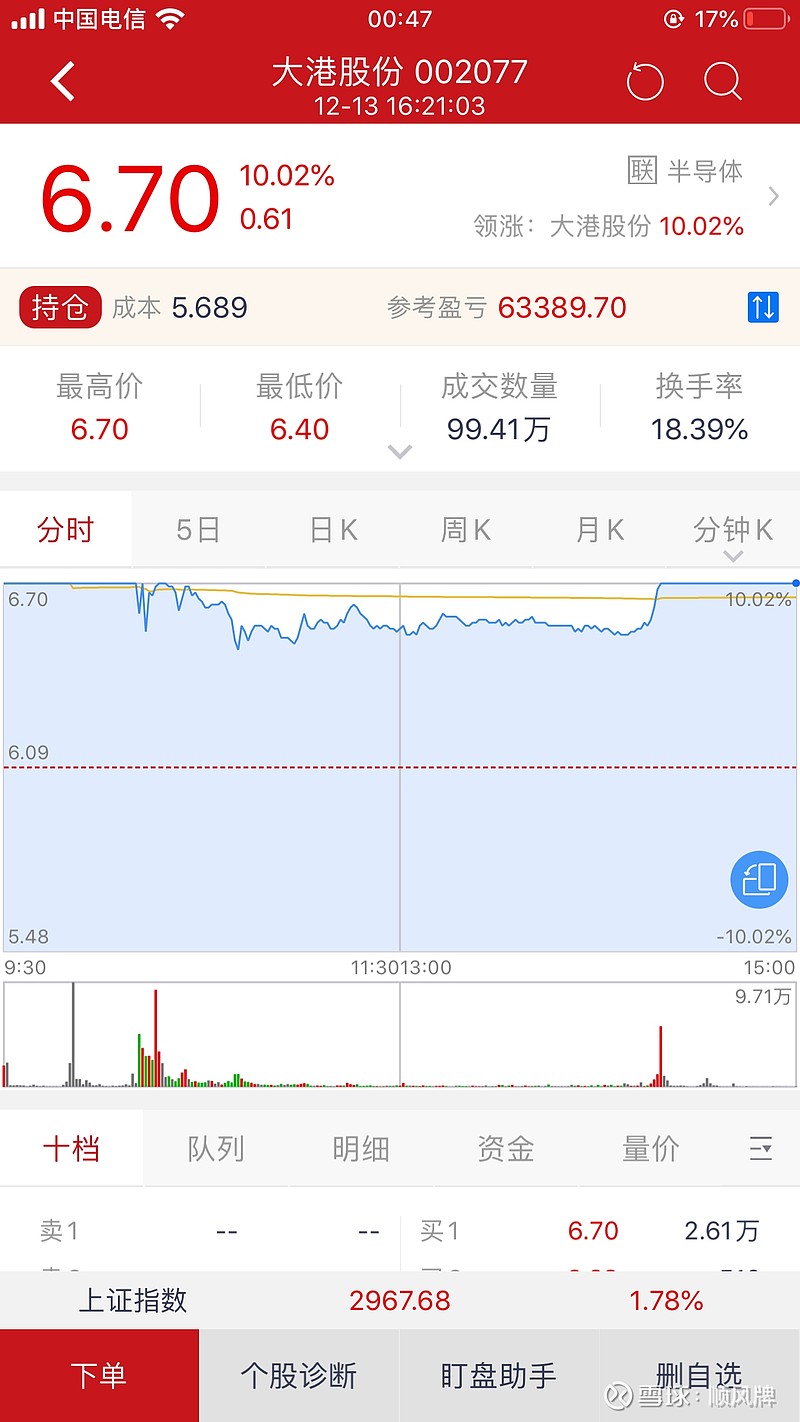Viewport: 800px width, 1422px height.
Task: Tap the landscape rotation icon on the chart
Action: point(758,880)
